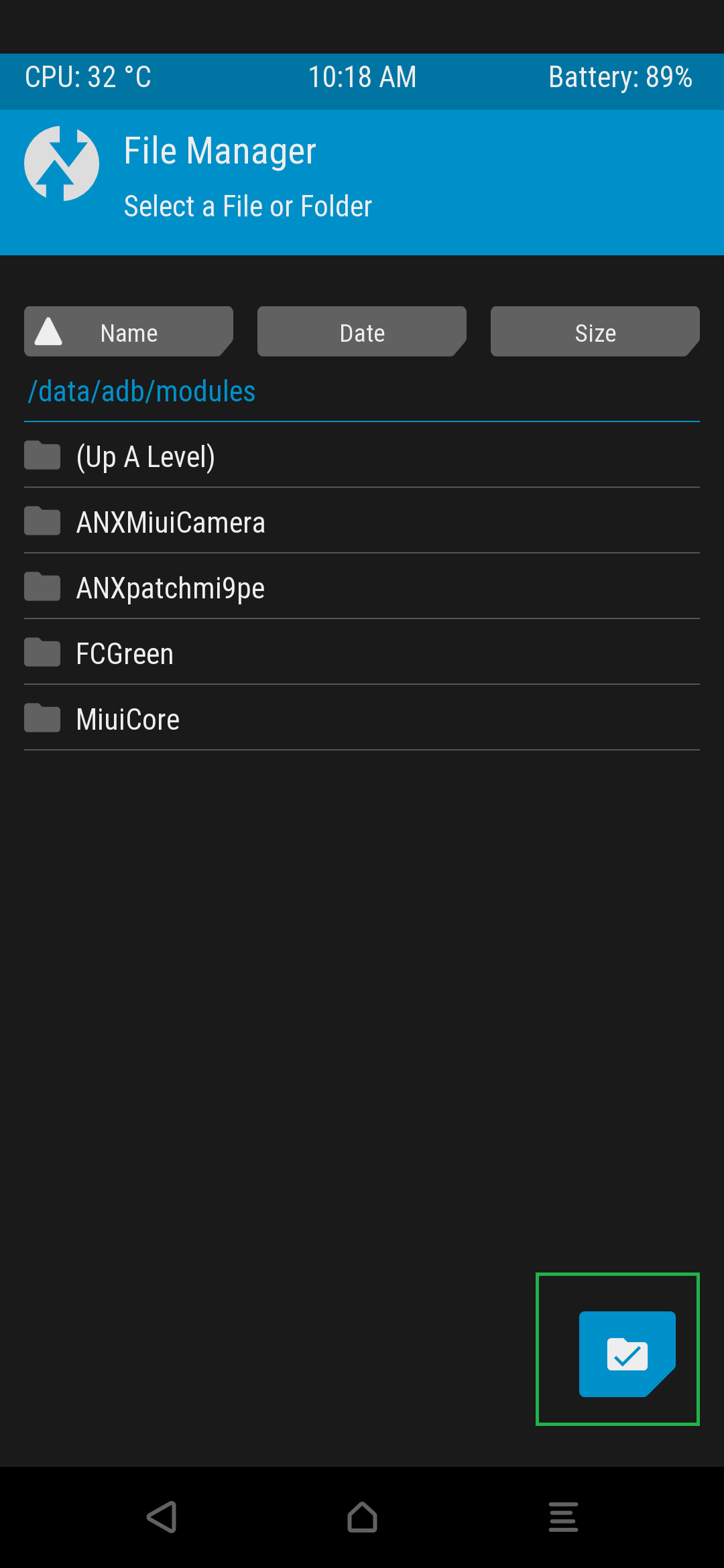Sort files by Date

(x=362, y=332)
